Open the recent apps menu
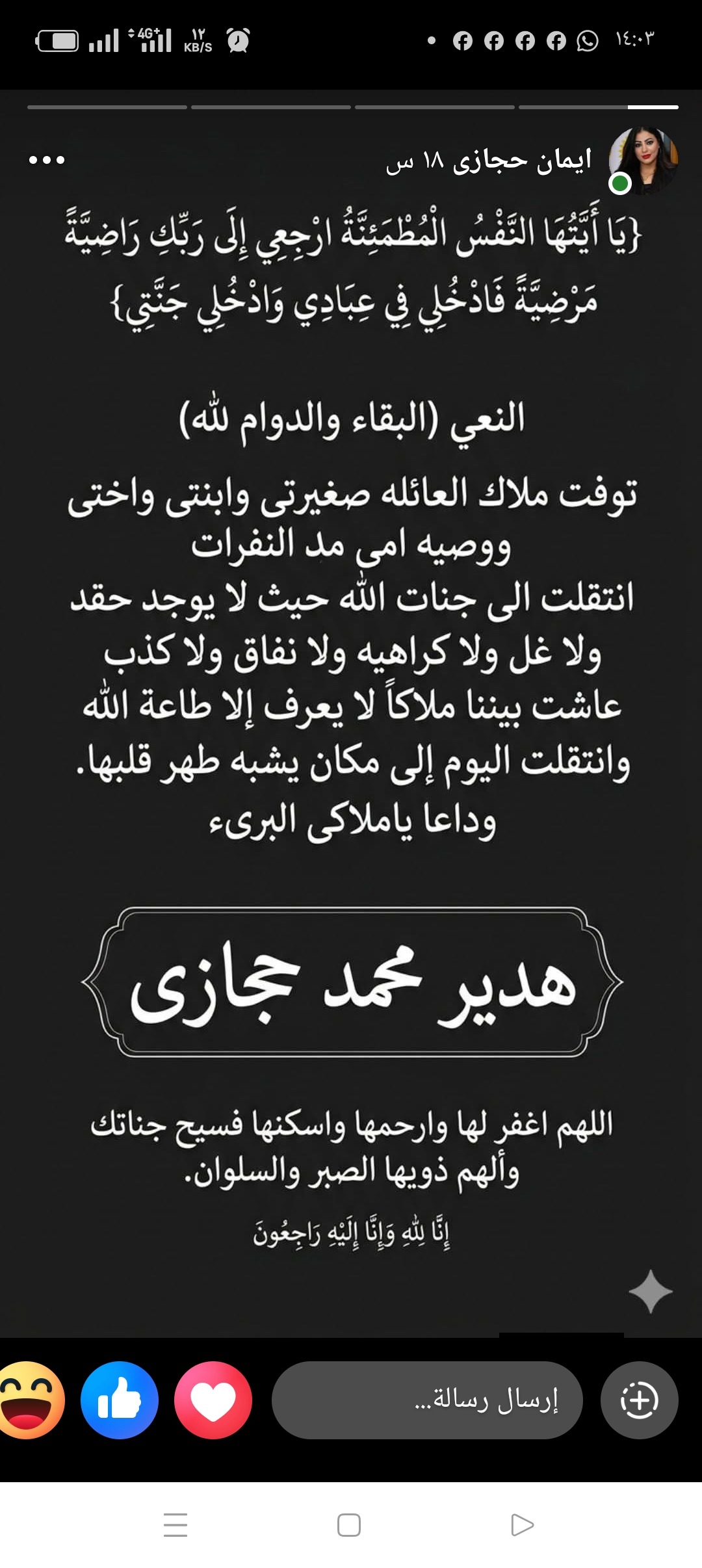The image size is (702, 1568). tap(175, 1524)
